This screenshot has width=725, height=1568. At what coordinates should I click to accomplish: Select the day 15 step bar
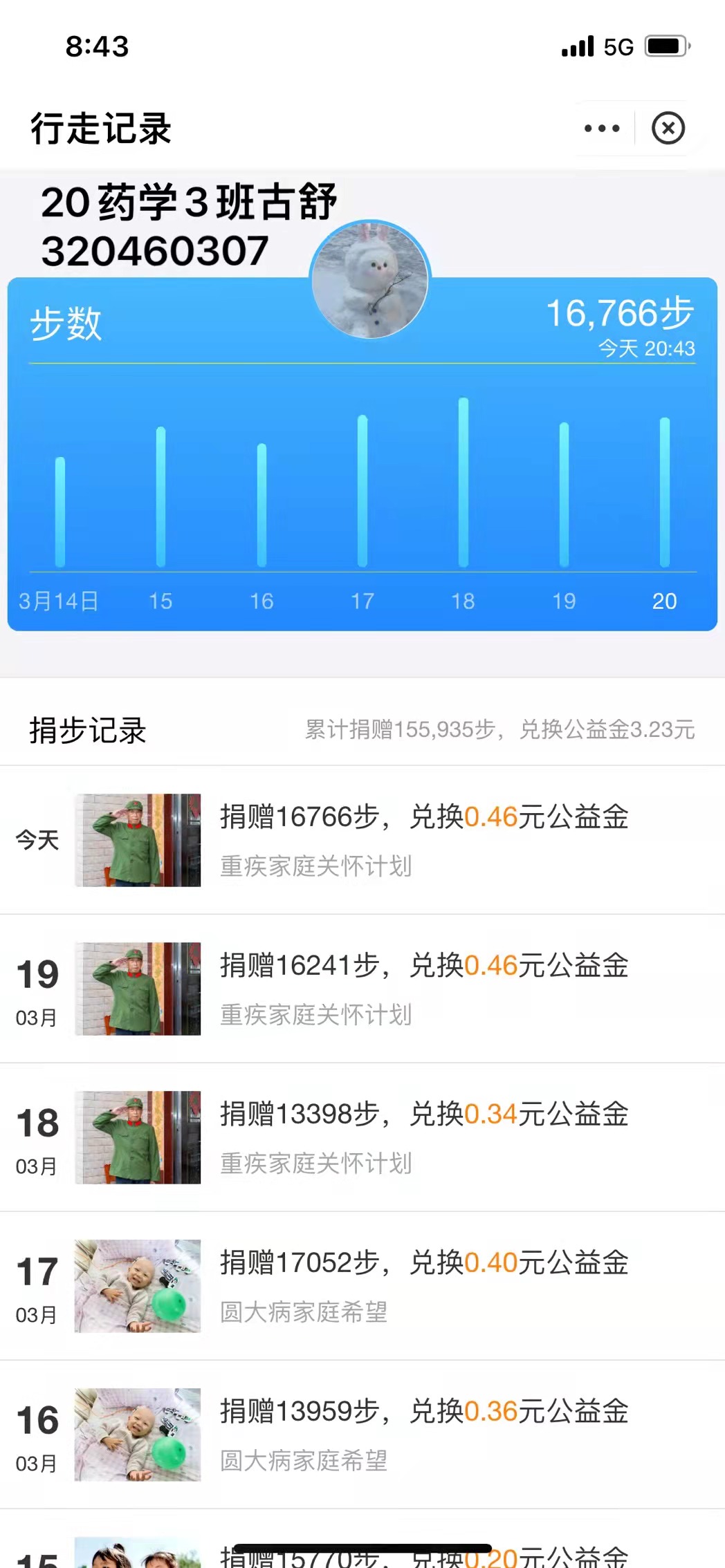click(x=160, y=496)
